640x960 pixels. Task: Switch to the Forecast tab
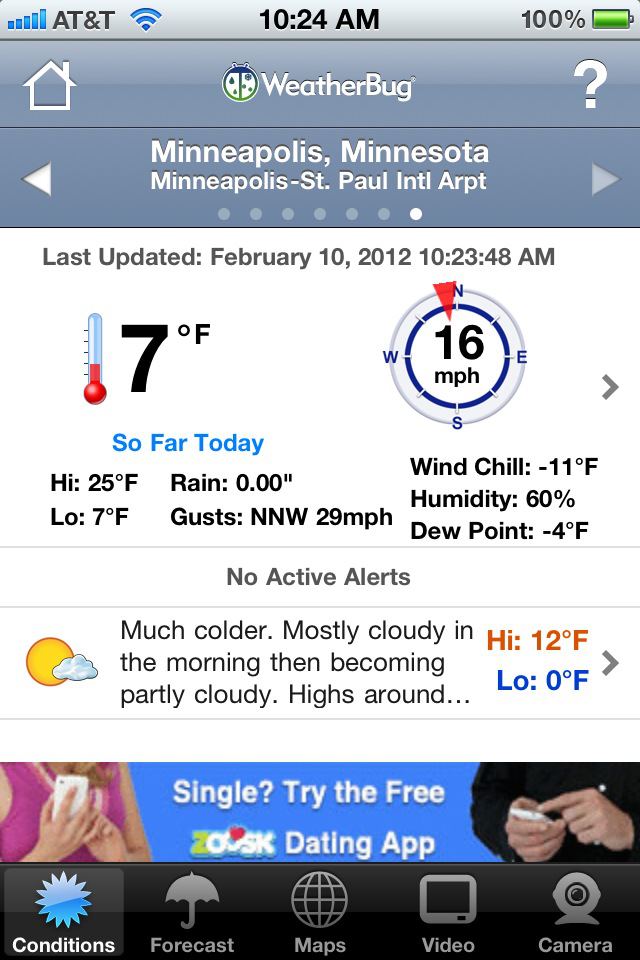coord(192,912)
